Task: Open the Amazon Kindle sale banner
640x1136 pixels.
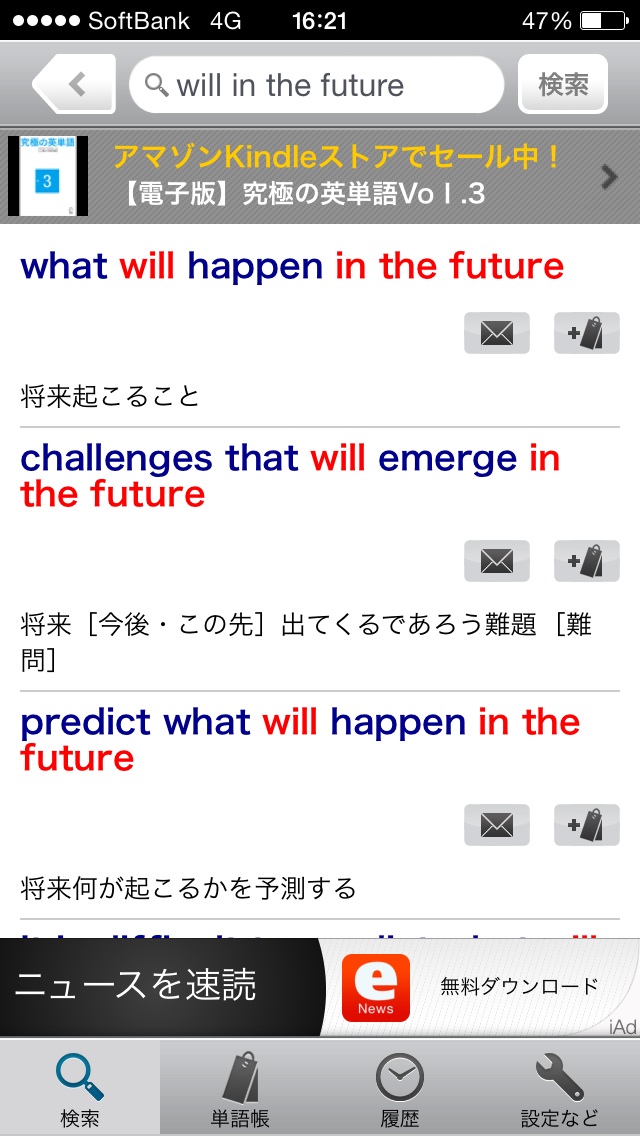Action: (320, 177)
